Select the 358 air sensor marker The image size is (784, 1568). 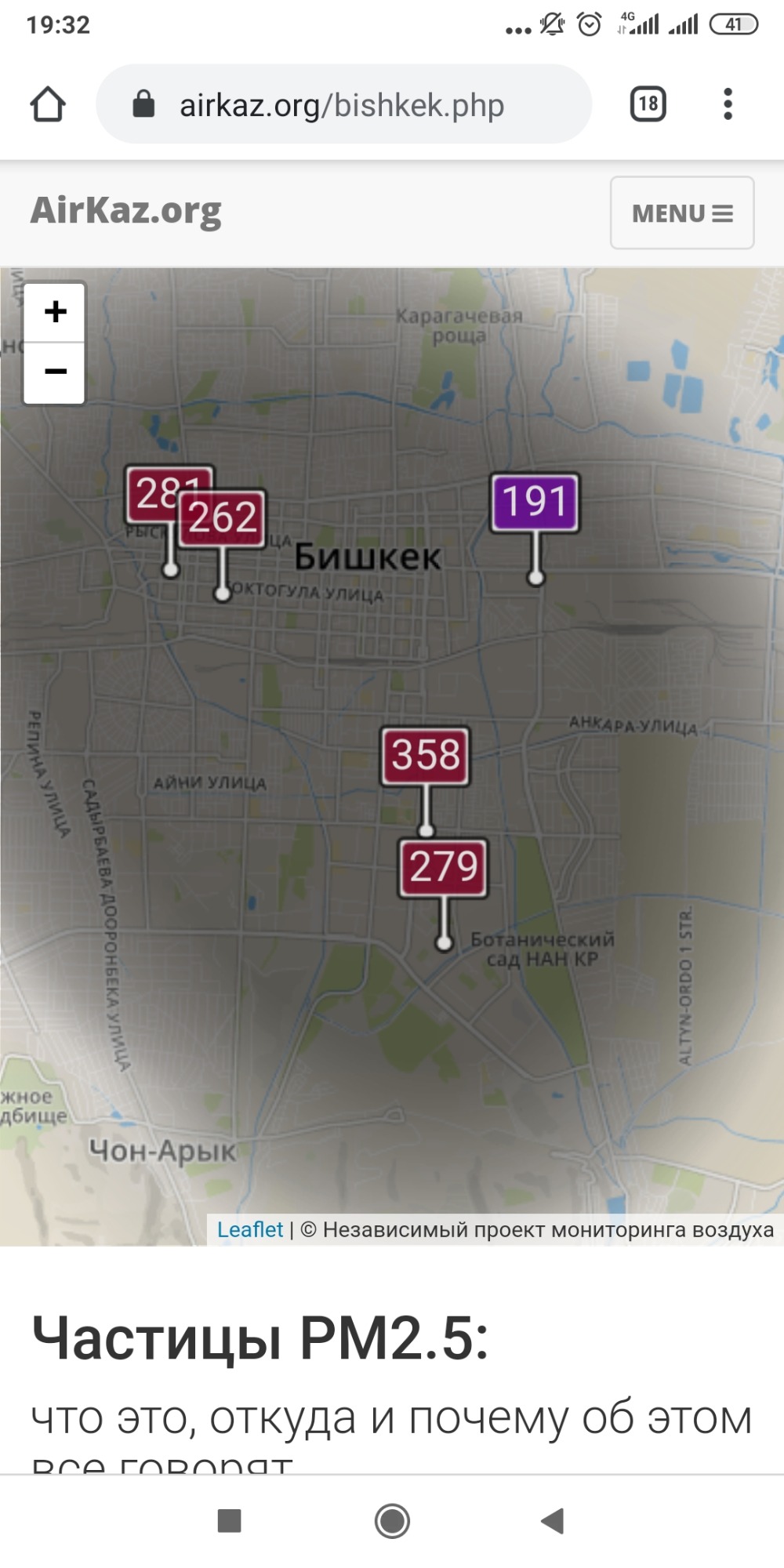point(426,756)
